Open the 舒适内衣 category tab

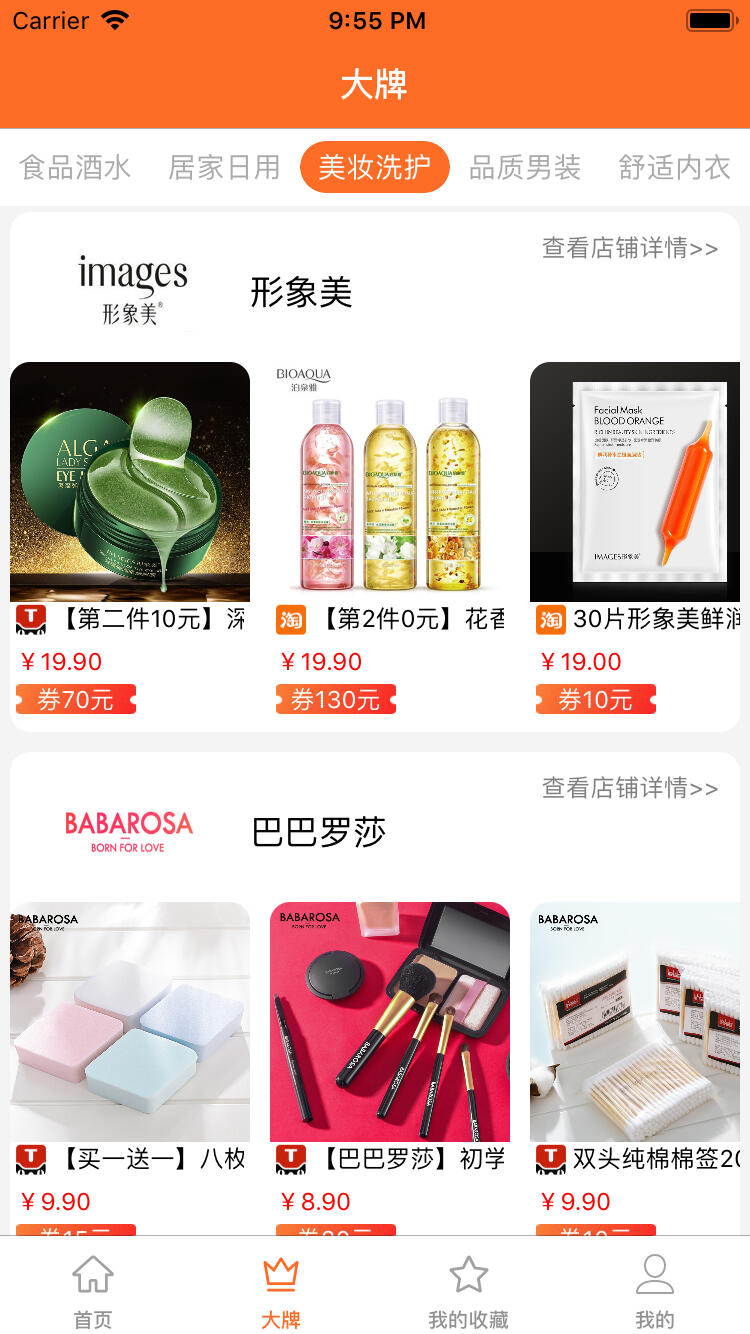[674, 167]
